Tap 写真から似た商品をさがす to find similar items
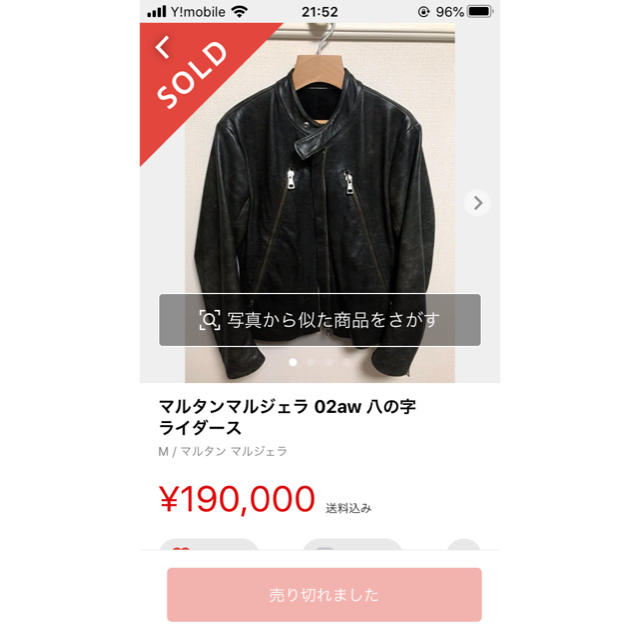 [x=319, y=320]
